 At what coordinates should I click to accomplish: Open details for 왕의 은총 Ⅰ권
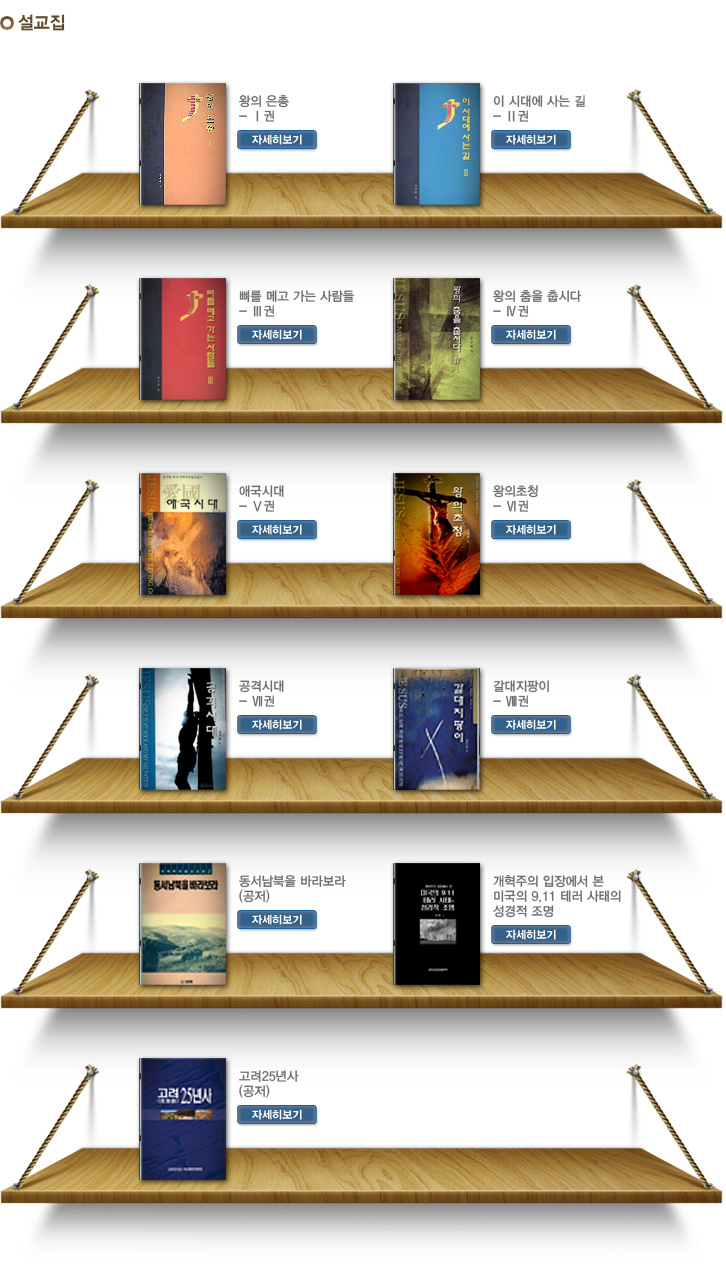[x=277, y=139]
